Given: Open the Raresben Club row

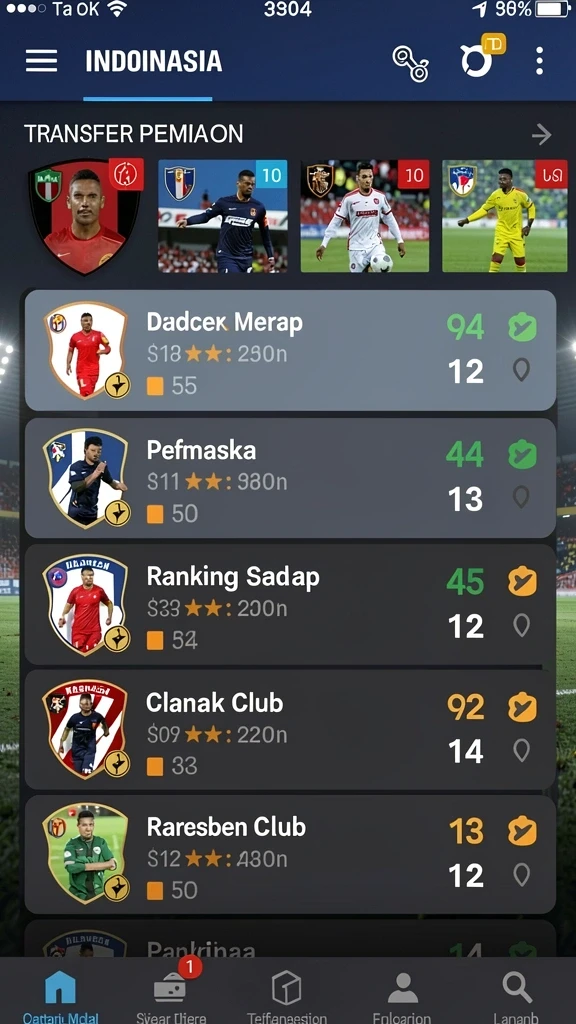Looking at the screenshot, I should 290,854.
